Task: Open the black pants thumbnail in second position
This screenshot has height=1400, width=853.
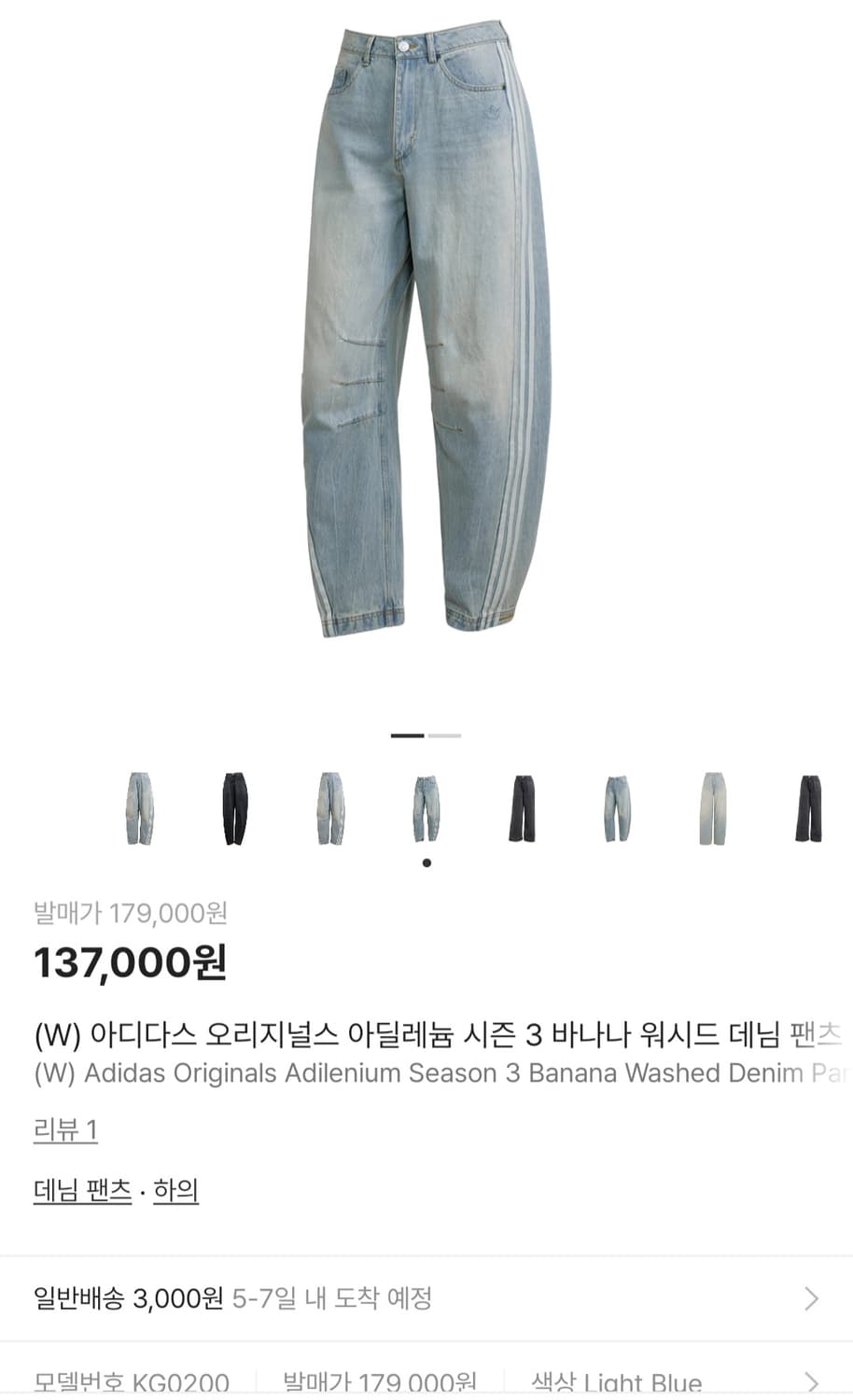Action: pos(235,808)
